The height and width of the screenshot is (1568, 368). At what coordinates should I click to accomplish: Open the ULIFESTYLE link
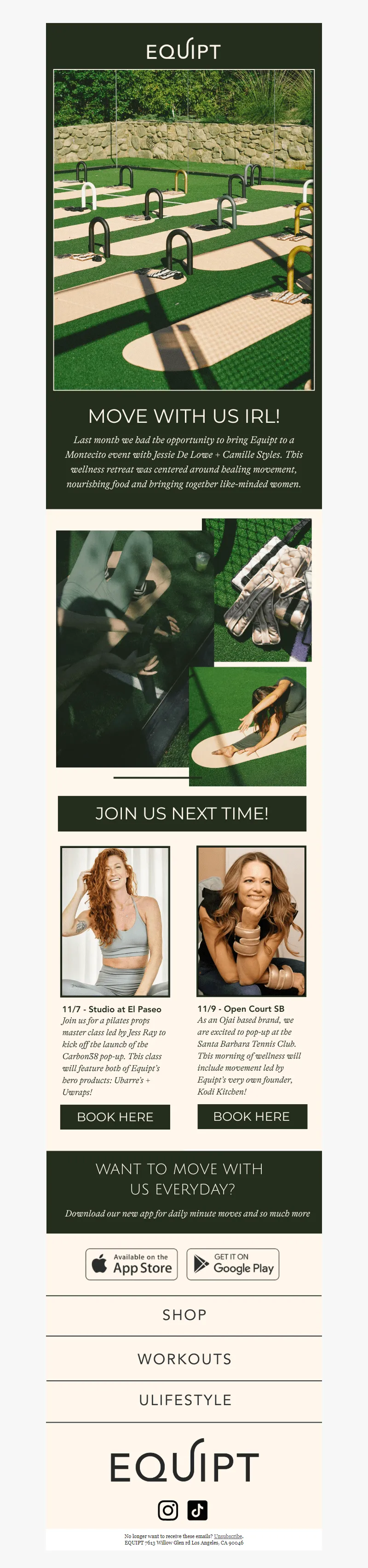(185, 1400)
